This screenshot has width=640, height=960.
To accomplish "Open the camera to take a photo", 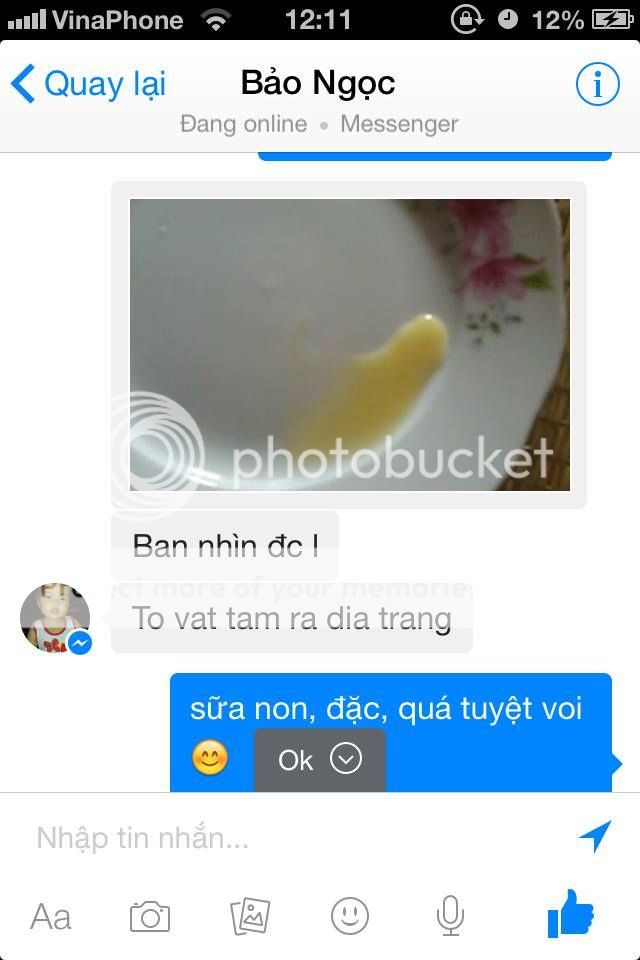I will point(150,916).
